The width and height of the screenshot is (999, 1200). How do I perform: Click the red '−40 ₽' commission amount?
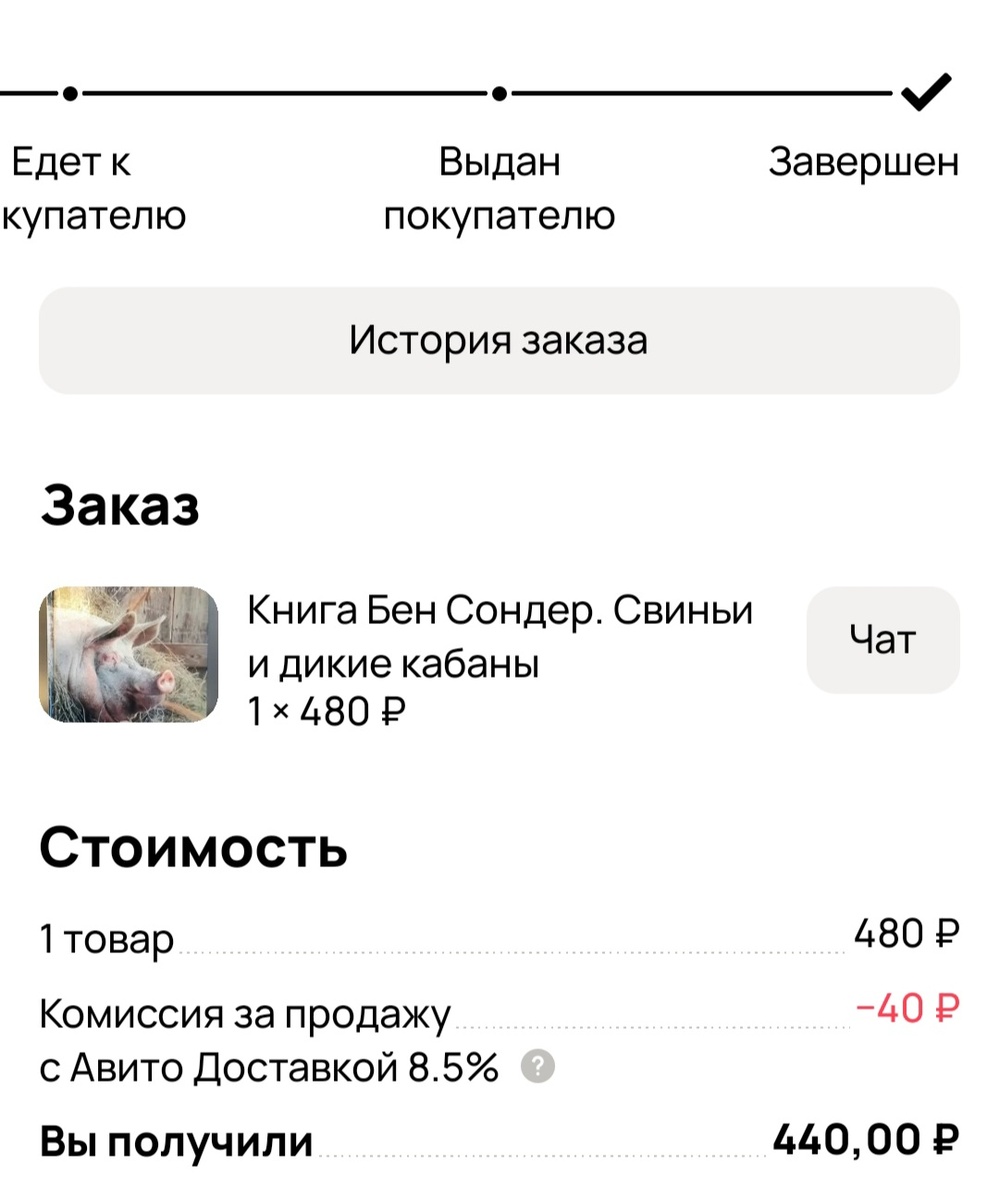(x=910, y=1010)
